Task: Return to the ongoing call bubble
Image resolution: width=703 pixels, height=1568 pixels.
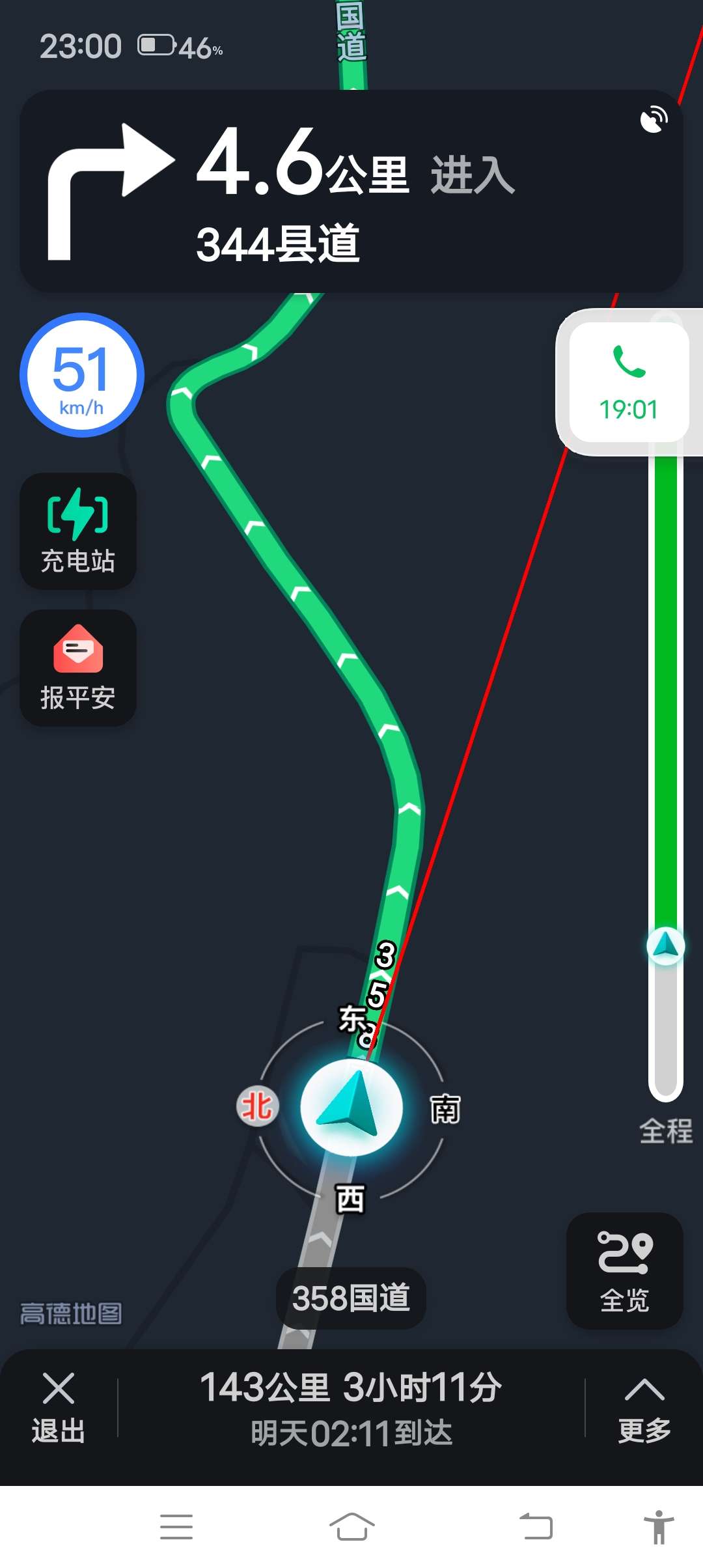Action: pos(629,382)
